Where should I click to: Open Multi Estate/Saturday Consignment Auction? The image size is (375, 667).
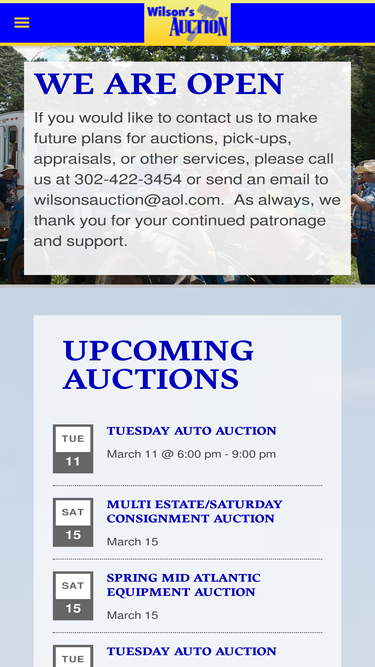(194, 511)
